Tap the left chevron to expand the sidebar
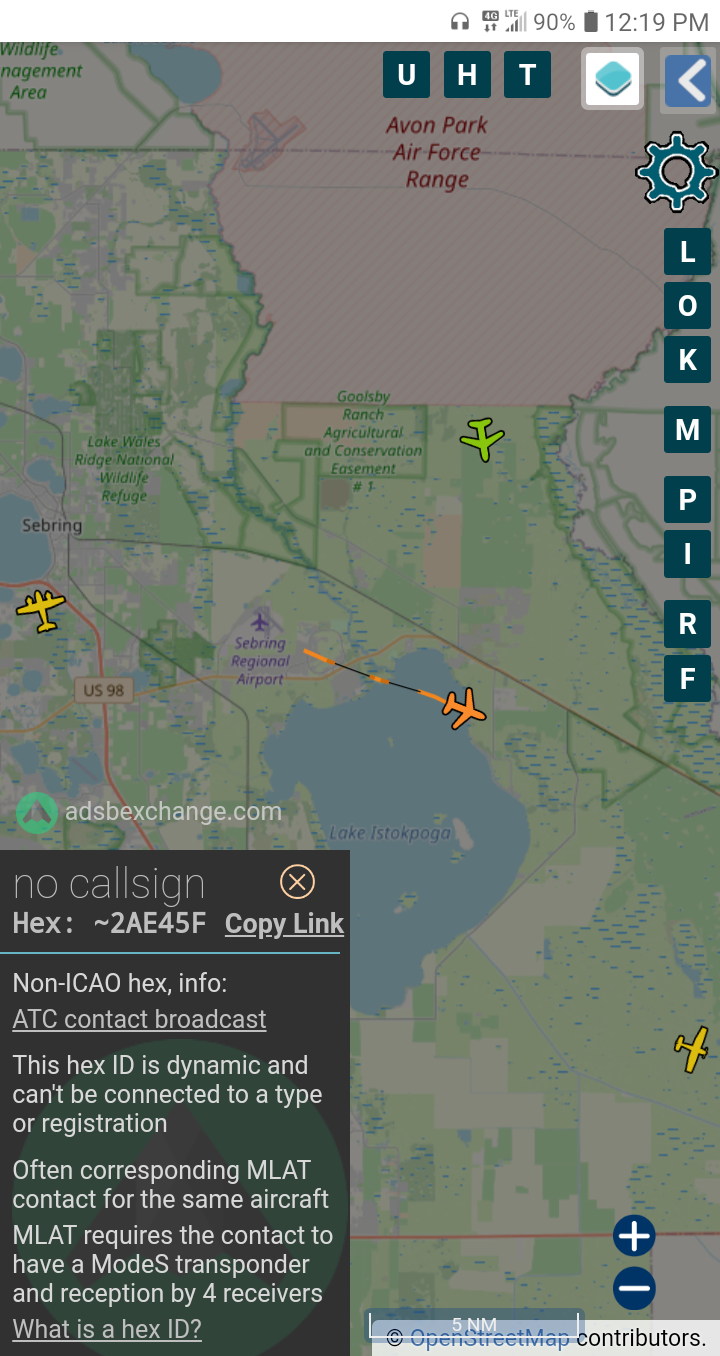The image size is (720, 1356). pyautogui.click(x=688, y=81)
